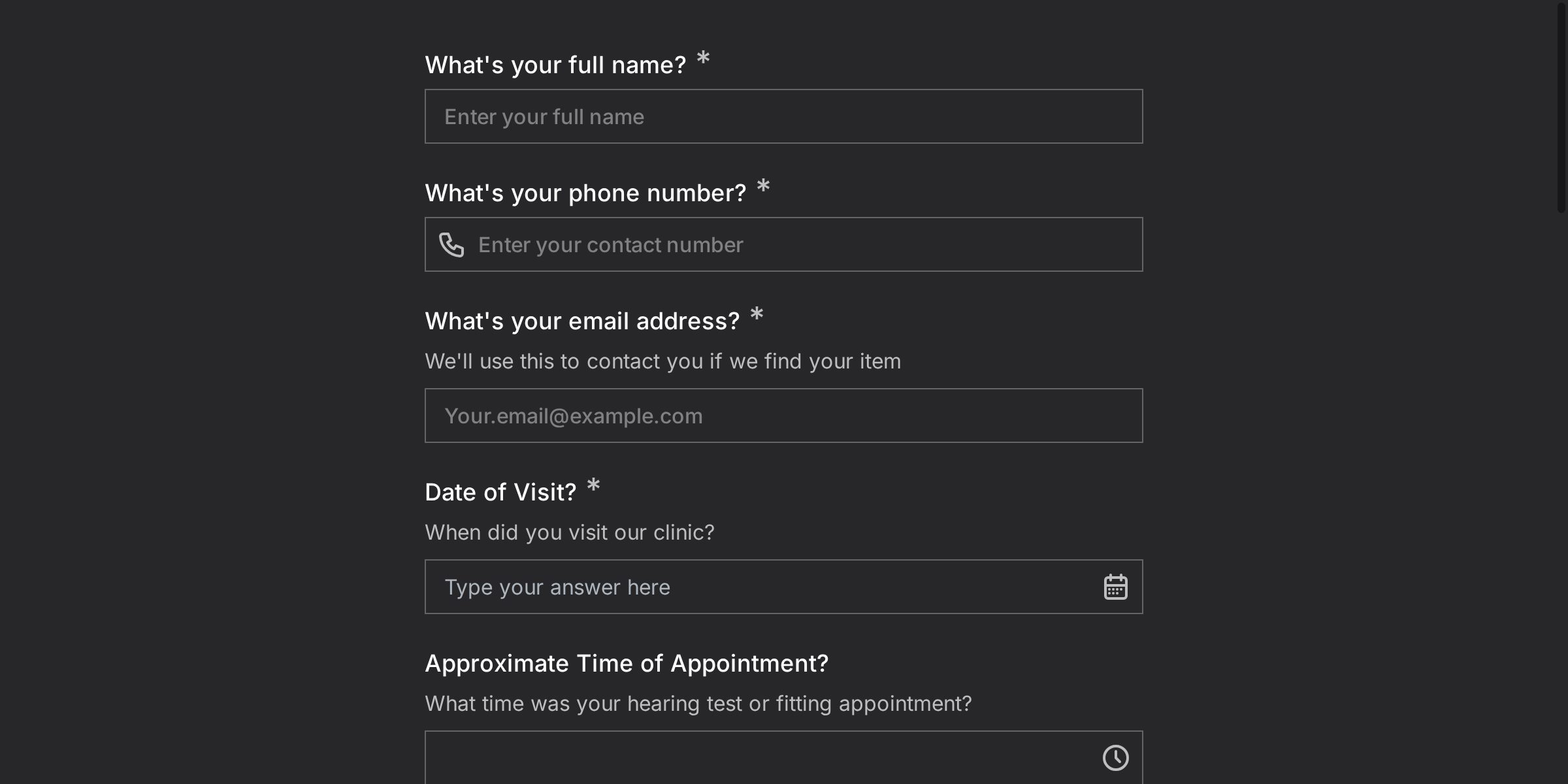Open the clock time picker icon
Viewport: 1568px width, 784px height.
(1115, 758)
